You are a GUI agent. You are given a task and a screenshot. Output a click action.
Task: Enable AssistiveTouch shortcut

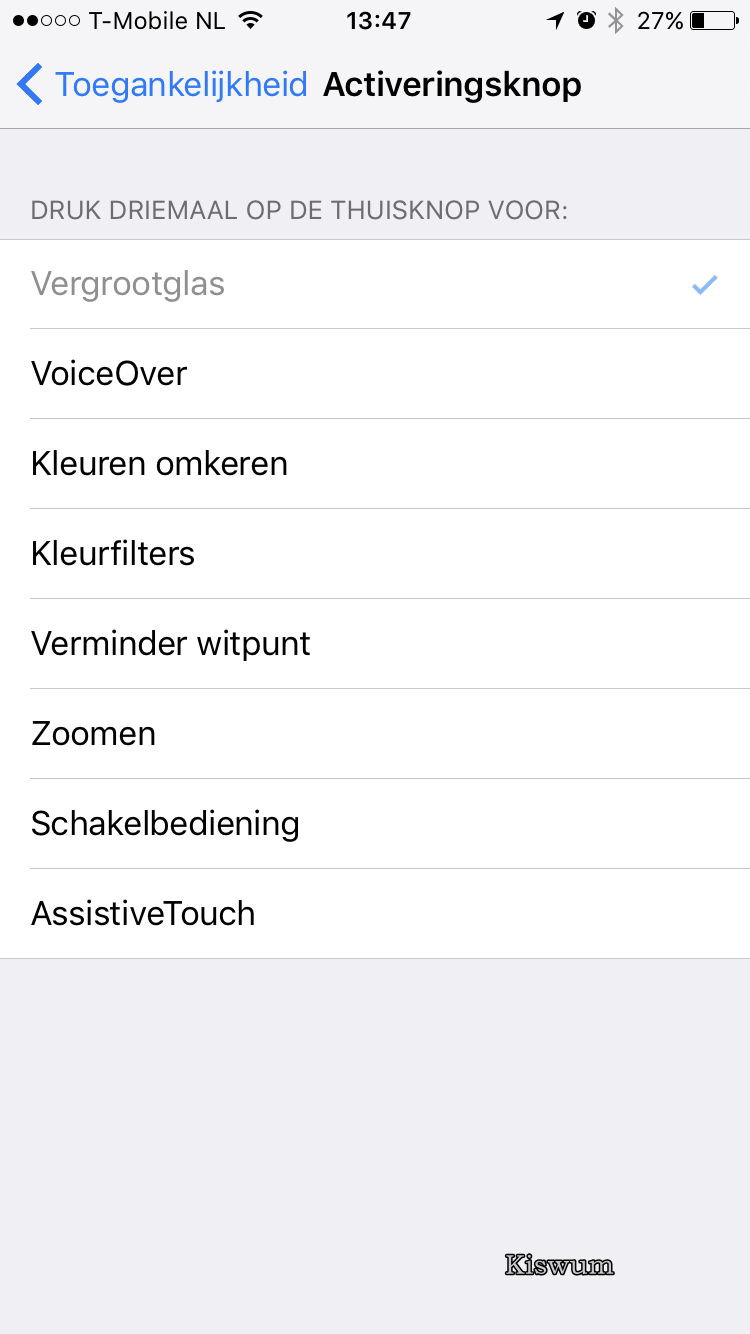click(375, 914)
